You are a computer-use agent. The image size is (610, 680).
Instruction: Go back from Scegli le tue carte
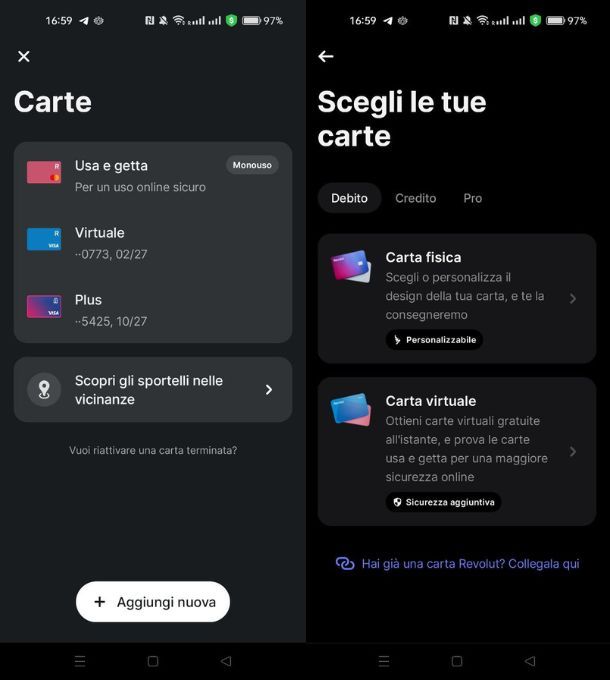pyautogui.click(x=326, y=56)
